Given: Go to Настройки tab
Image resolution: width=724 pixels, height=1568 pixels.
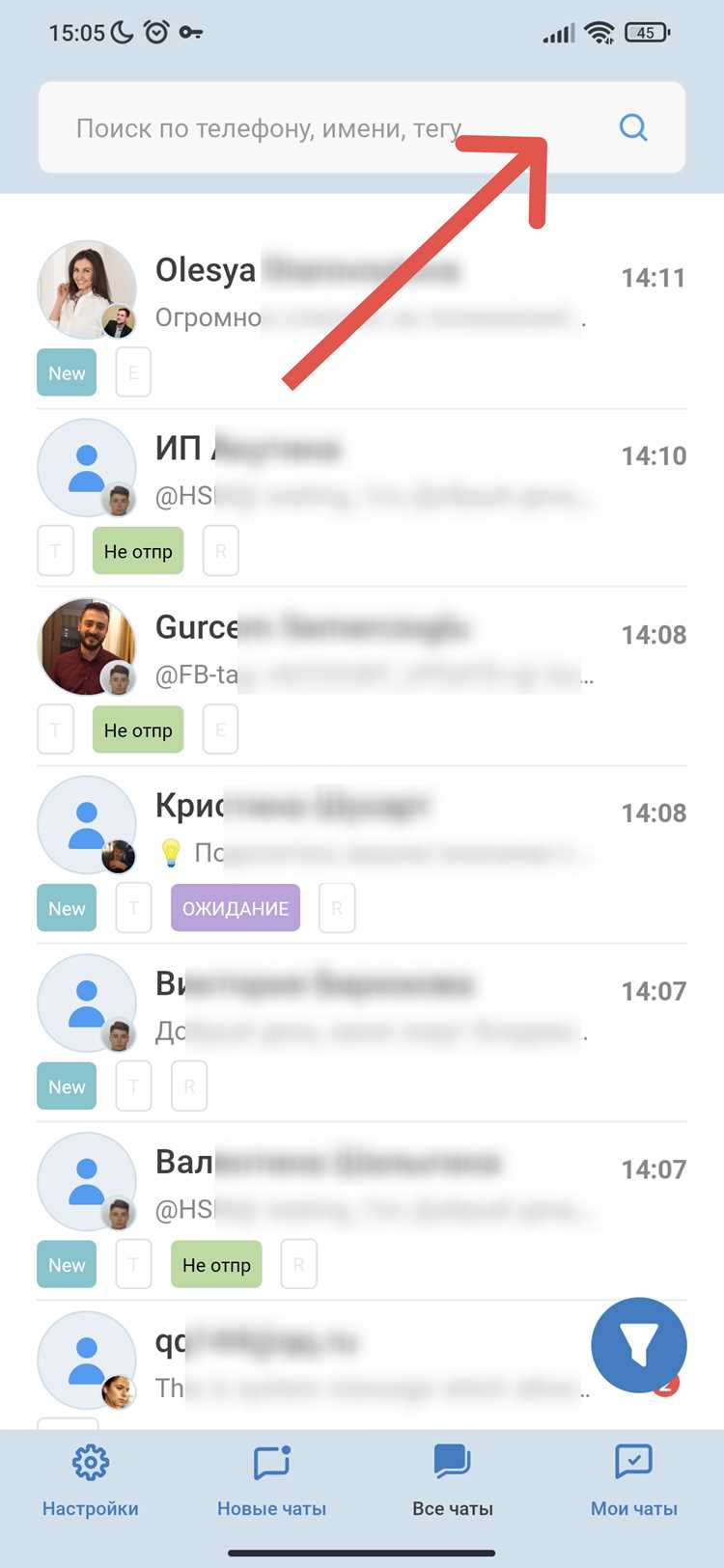Looking at the screenshot, I should (x=91, y=1481).
